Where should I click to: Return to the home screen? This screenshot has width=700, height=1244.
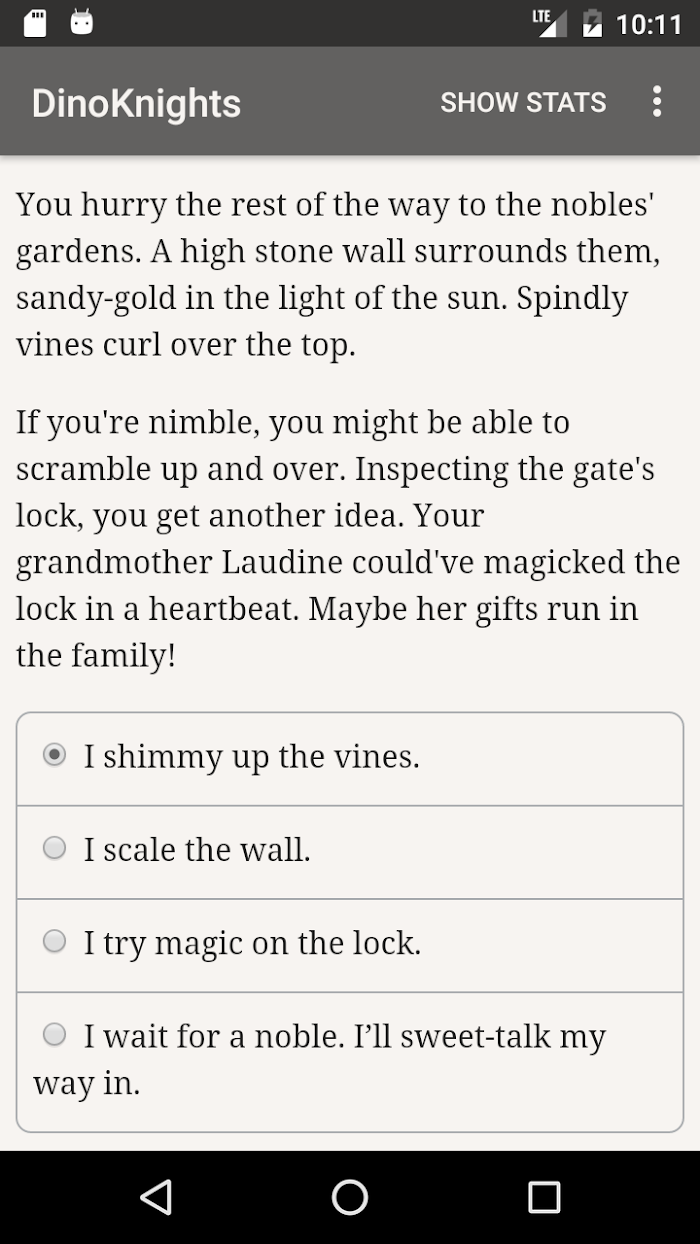[350, 1197]
